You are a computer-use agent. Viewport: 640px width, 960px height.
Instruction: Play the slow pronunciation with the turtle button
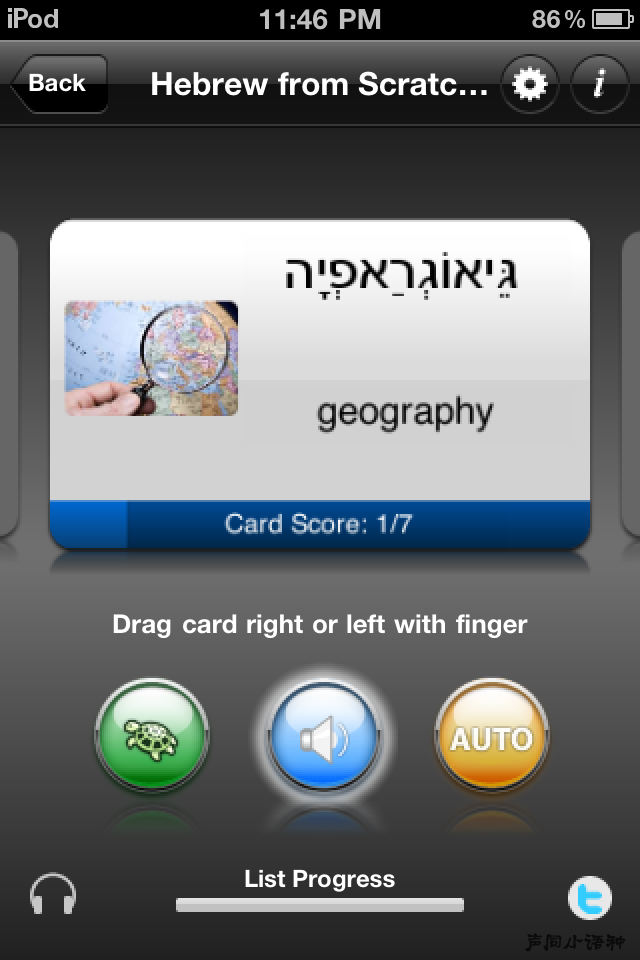click(152, 738)
